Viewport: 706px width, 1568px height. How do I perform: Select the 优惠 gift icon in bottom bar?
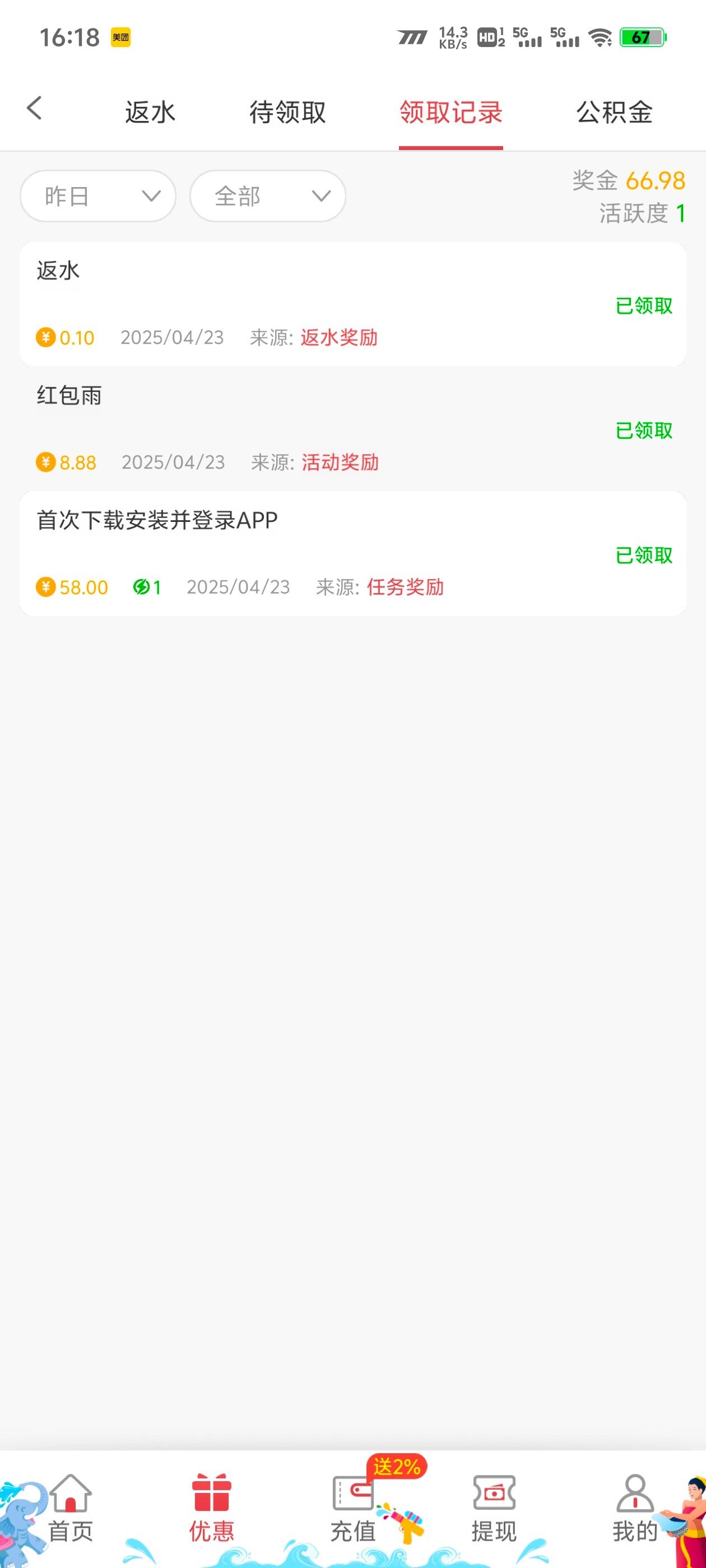(211, 1491)
